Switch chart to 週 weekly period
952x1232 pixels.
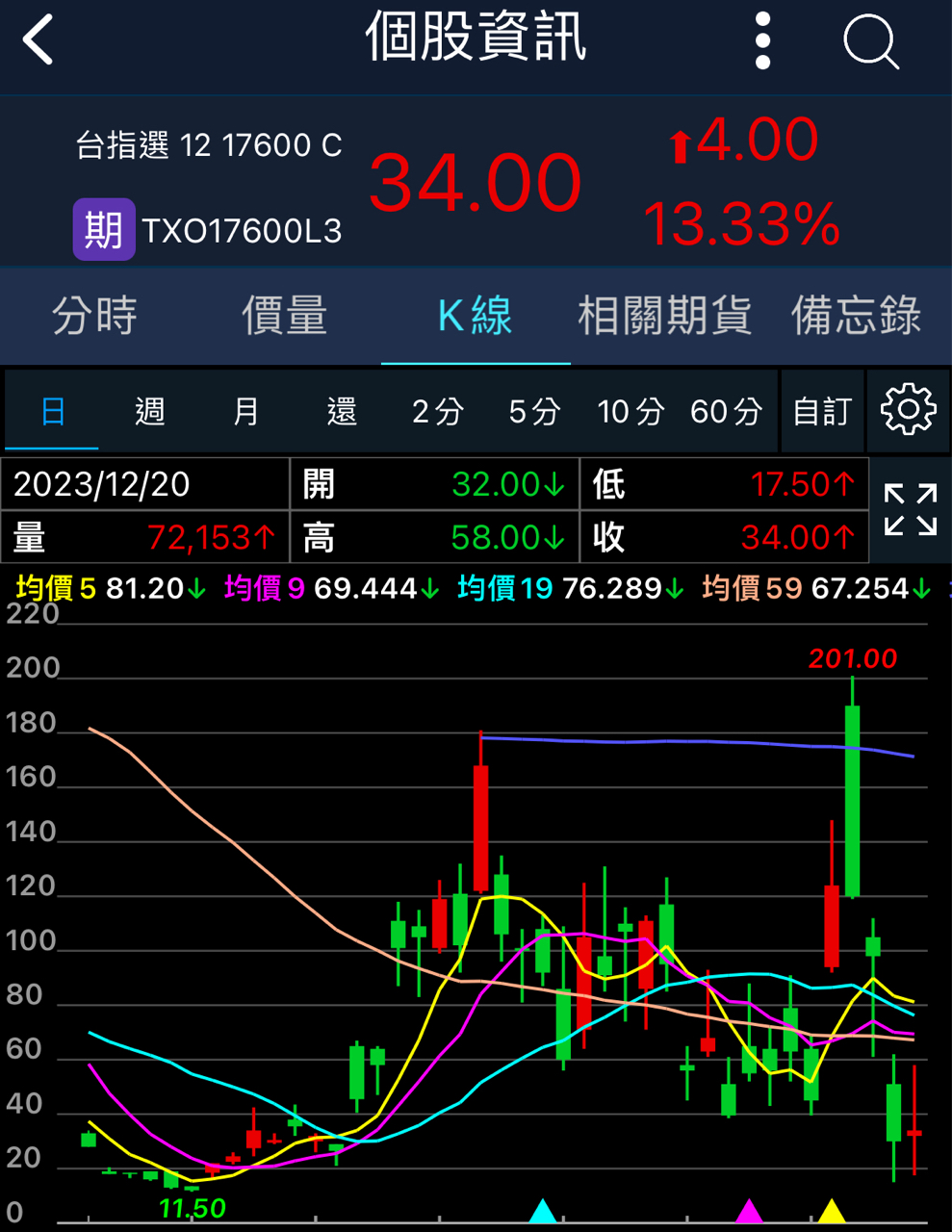149,412
